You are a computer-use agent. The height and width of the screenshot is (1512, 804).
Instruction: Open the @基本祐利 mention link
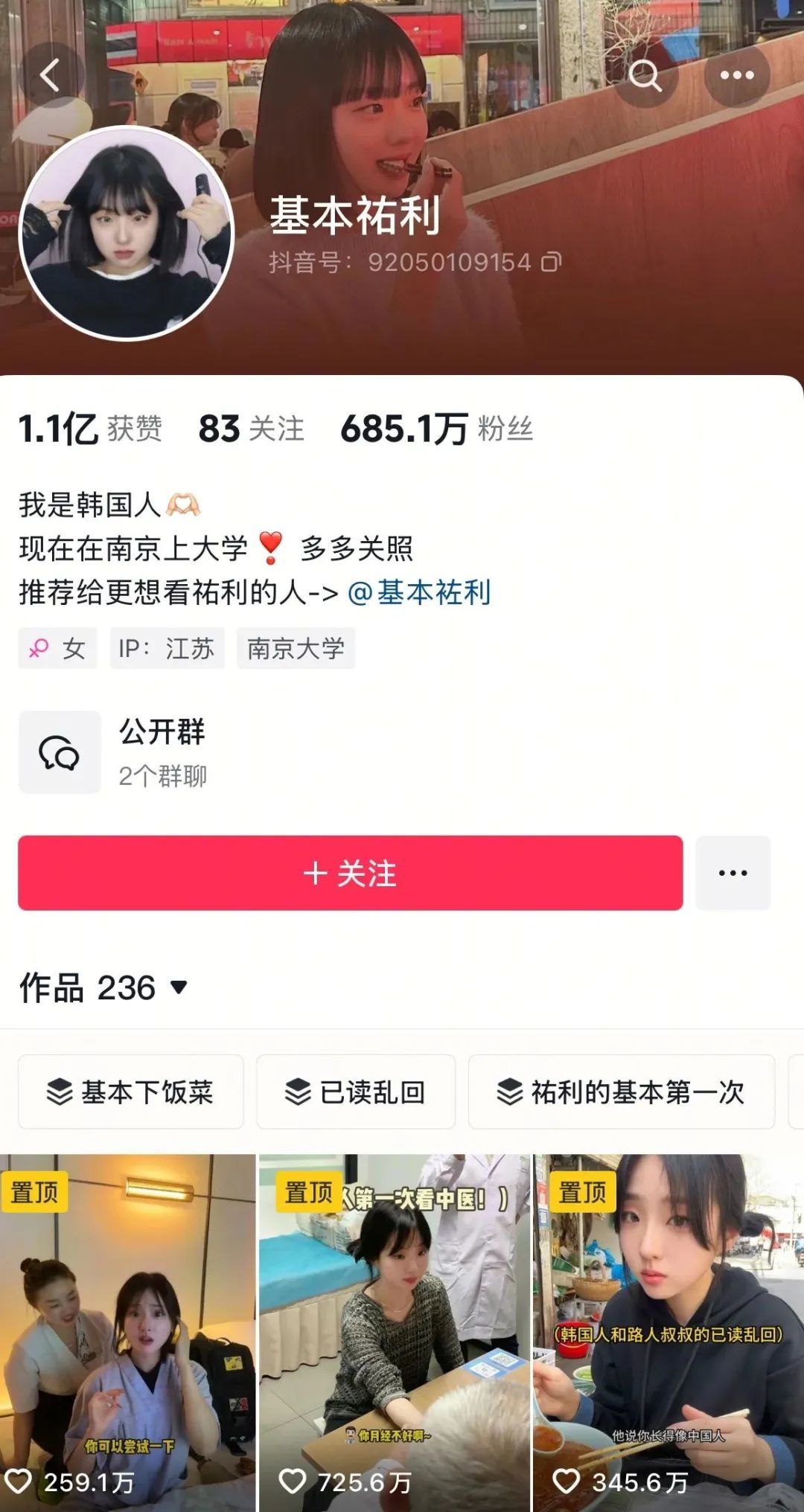[419, 592]
